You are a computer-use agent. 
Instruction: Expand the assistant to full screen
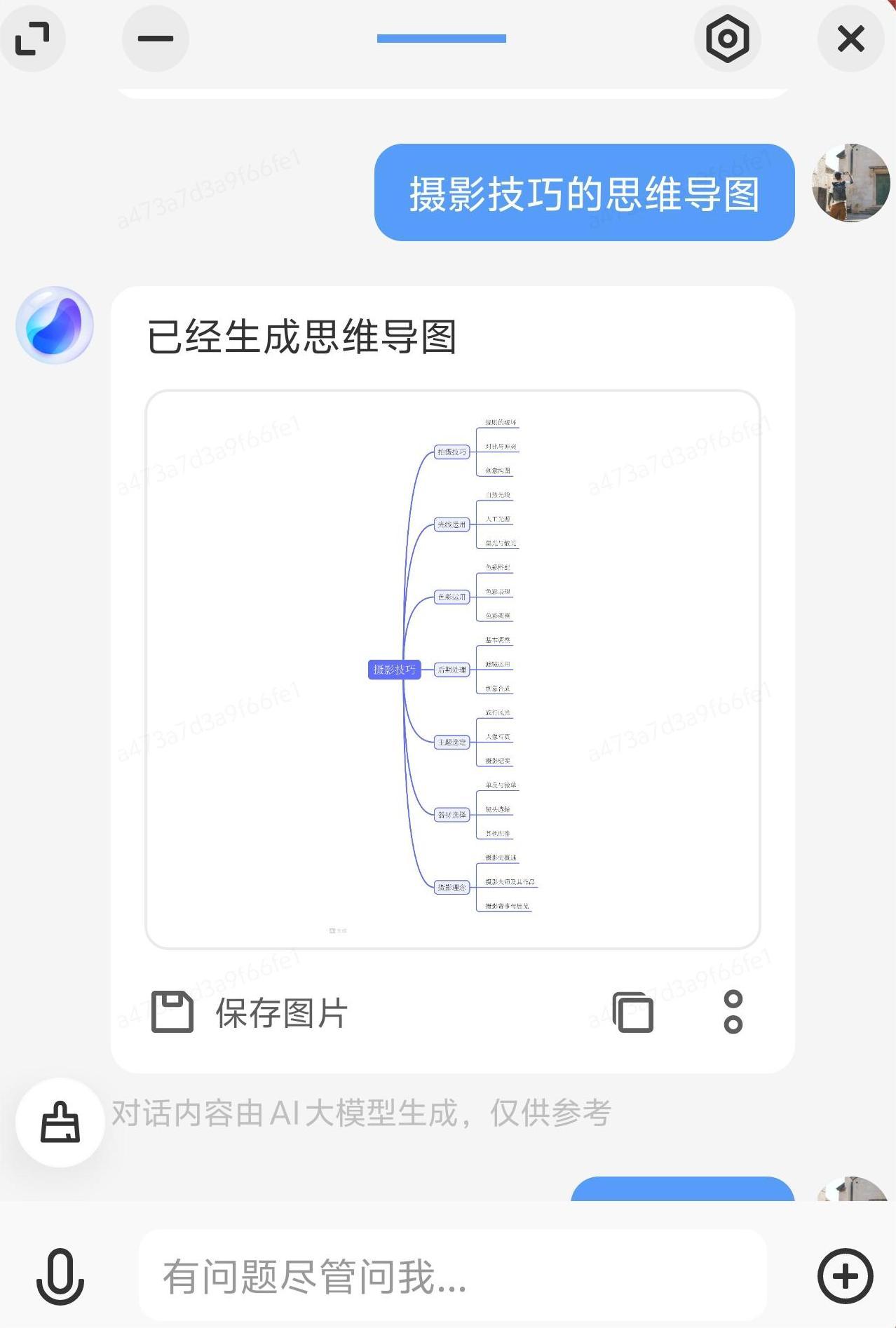click(x=32, y=39)
